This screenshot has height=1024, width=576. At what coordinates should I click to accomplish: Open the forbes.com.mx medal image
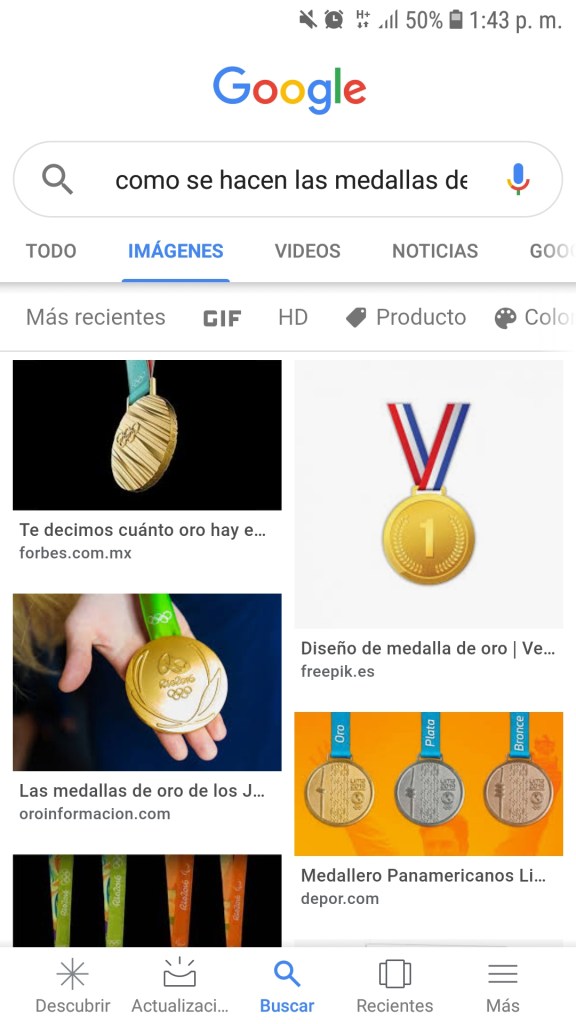(147, 435)
